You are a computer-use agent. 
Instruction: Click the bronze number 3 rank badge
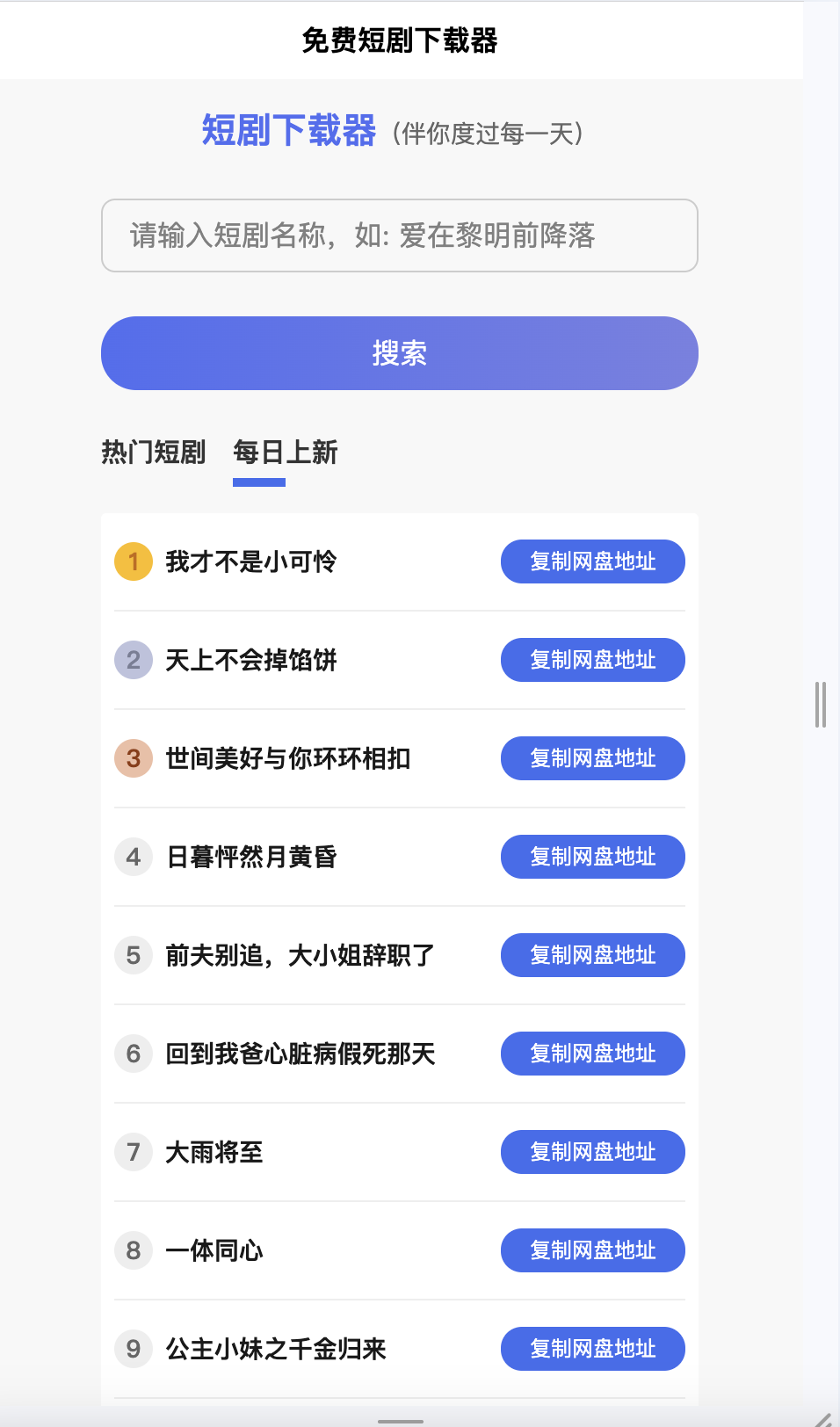click(x=133, y=758)
